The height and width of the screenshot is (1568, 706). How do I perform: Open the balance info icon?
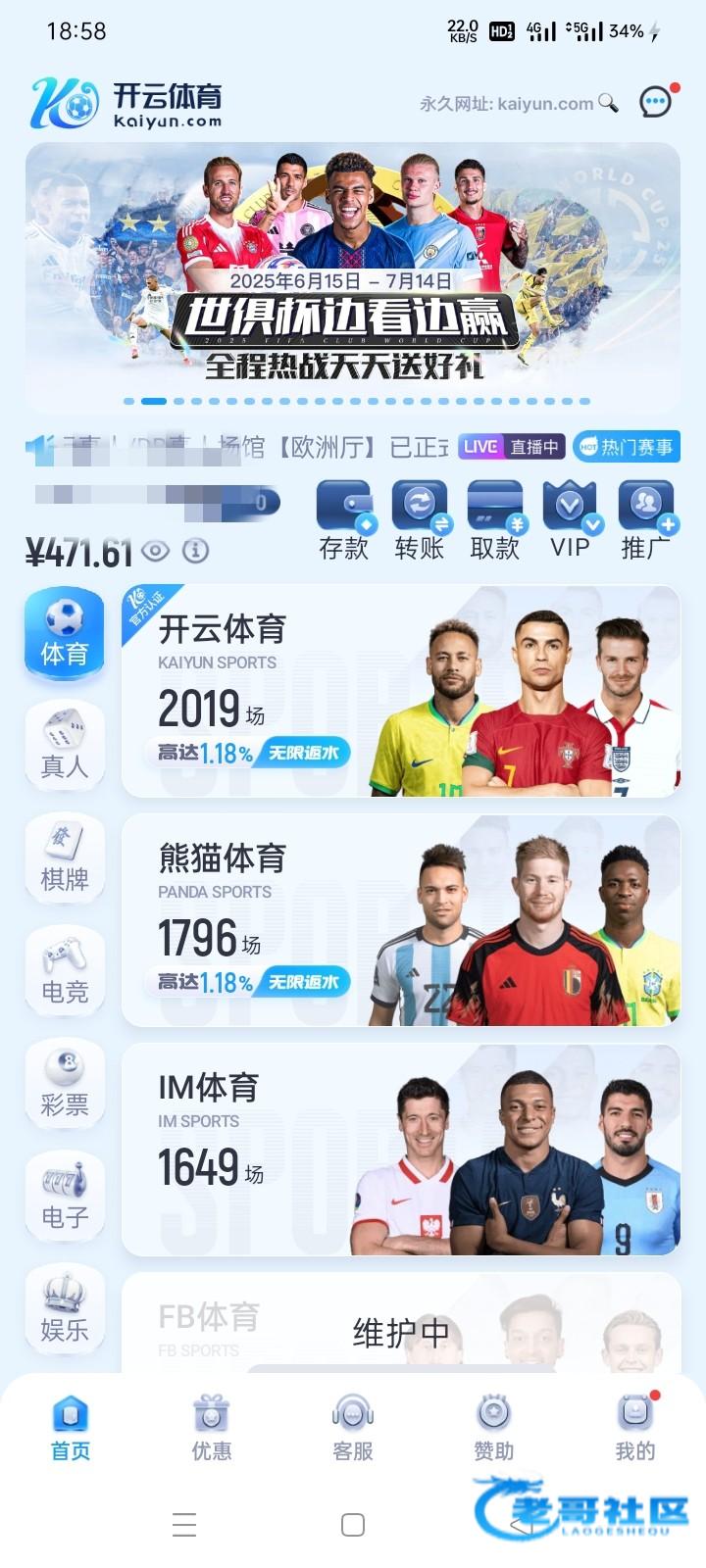click(196, 551)
